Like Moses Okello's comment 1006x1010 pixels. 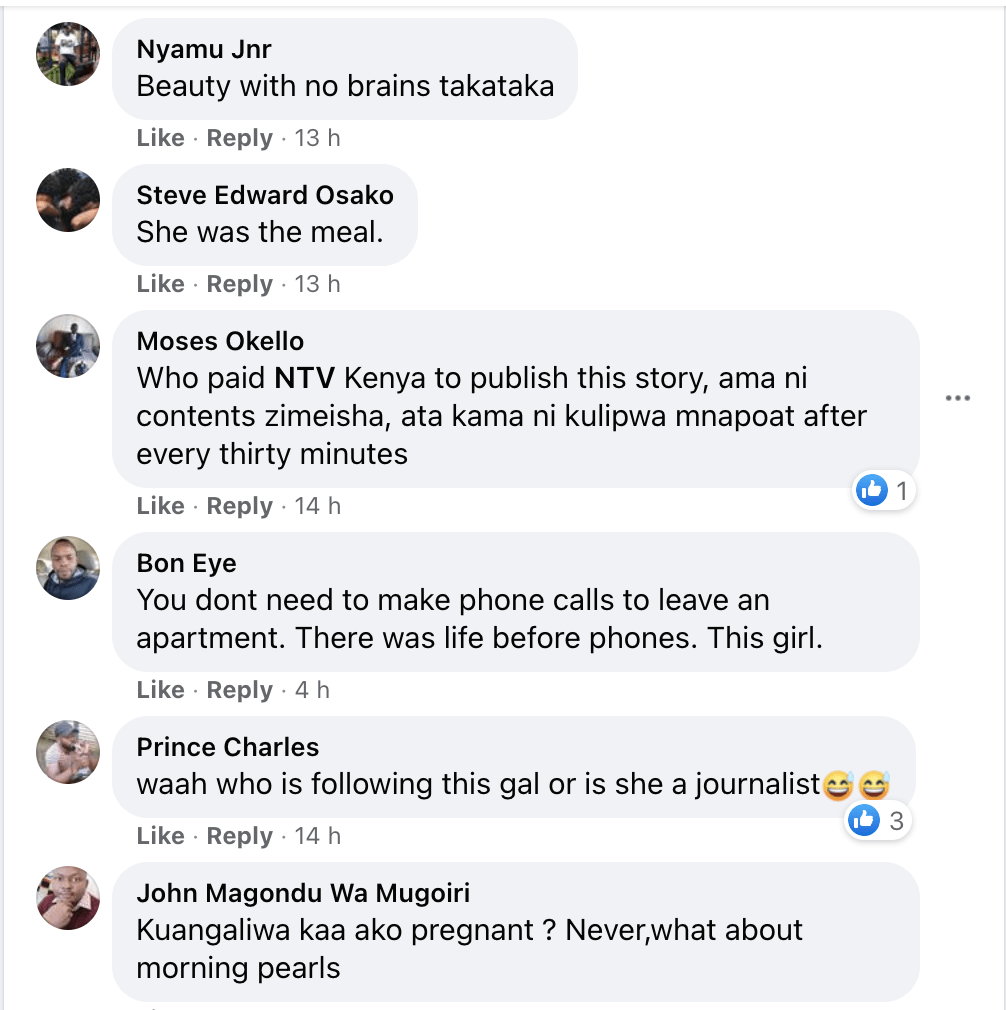(x=160, y=506)
